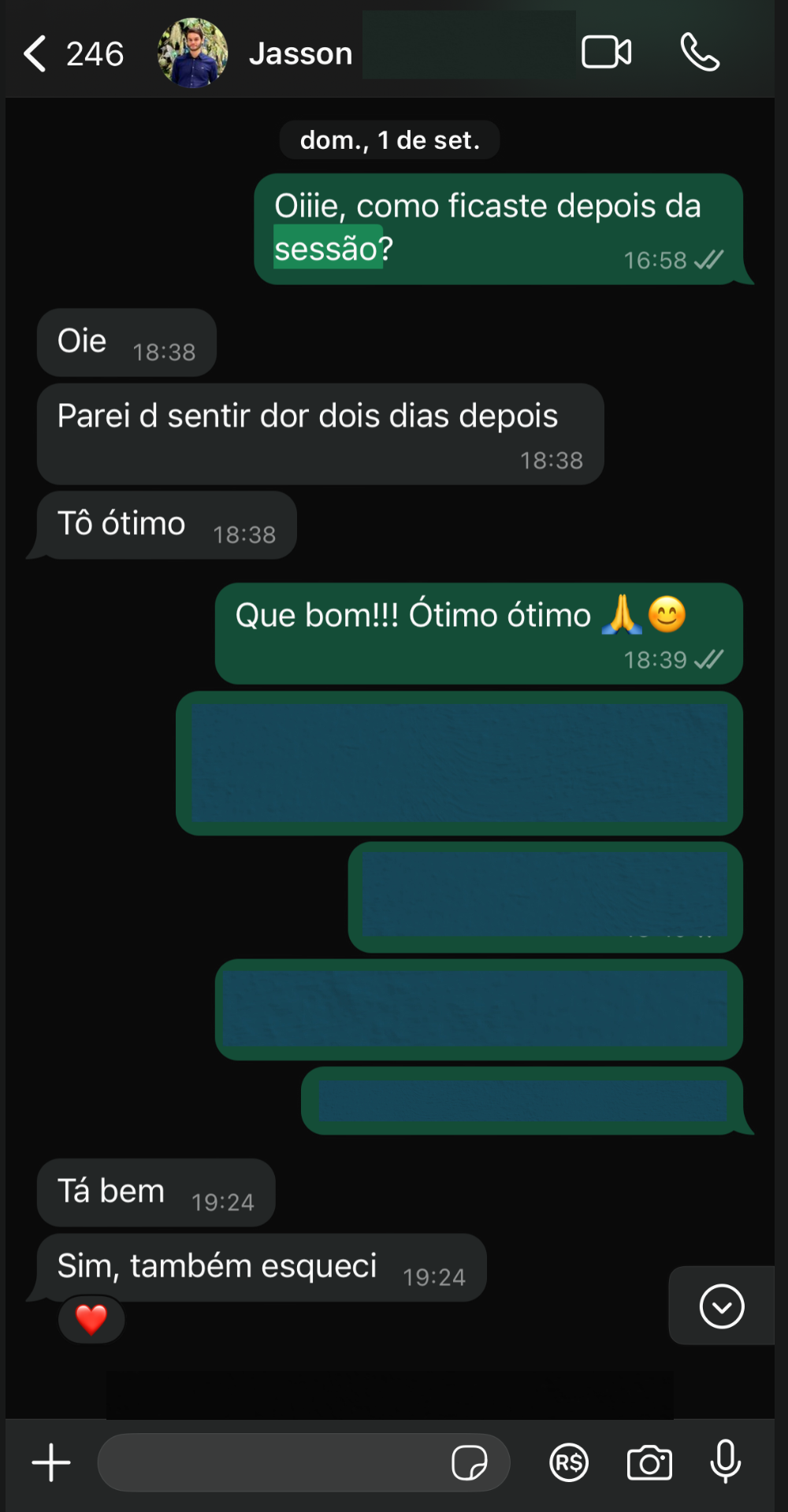
Task: Open the attachment menu with the plus icon
Action: [50, 1462]
